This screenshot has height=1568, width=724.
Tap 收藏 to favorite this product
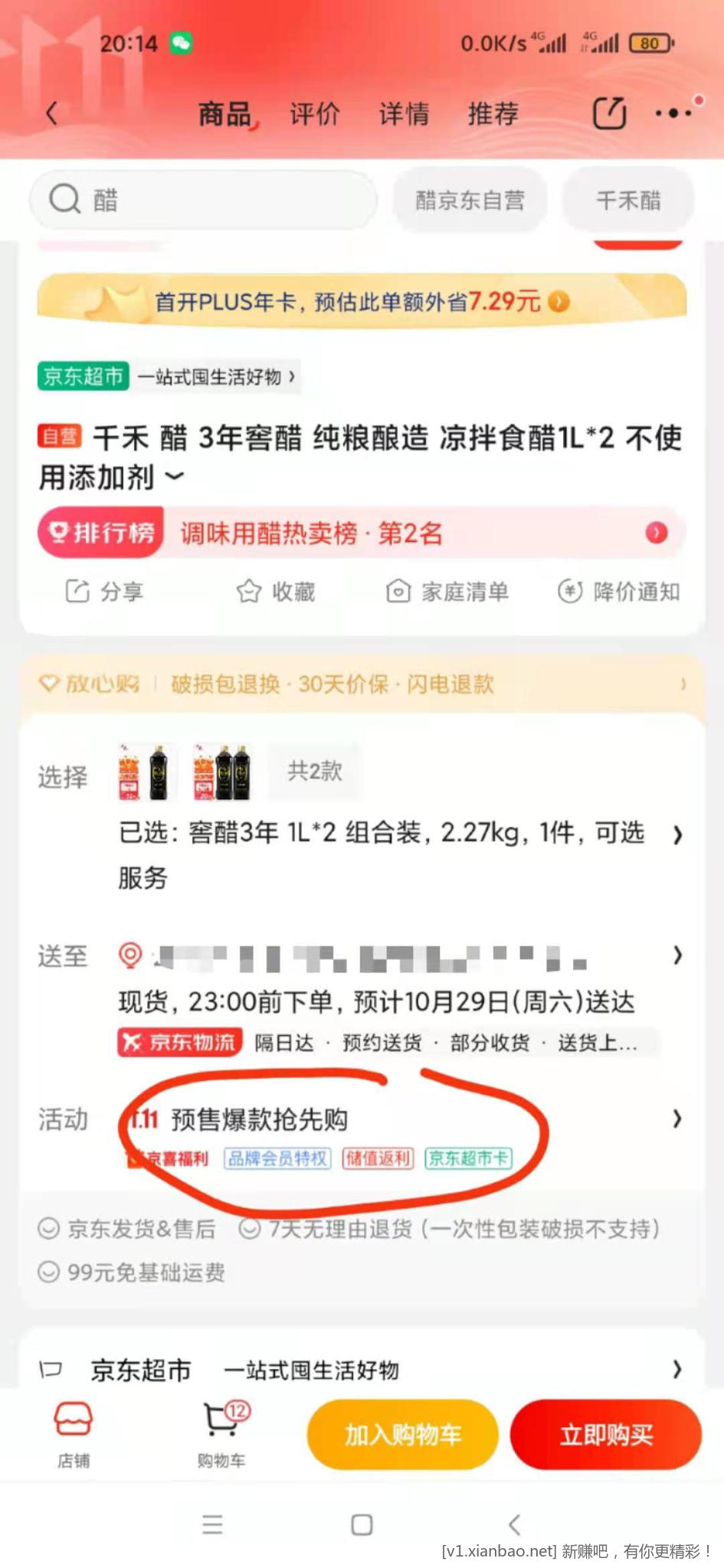[x=276, y=591]
